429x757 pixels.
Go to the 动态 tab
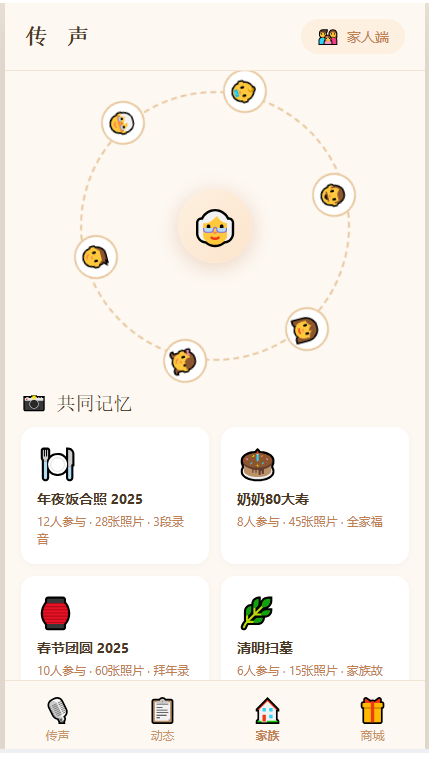tap(162, 719)
